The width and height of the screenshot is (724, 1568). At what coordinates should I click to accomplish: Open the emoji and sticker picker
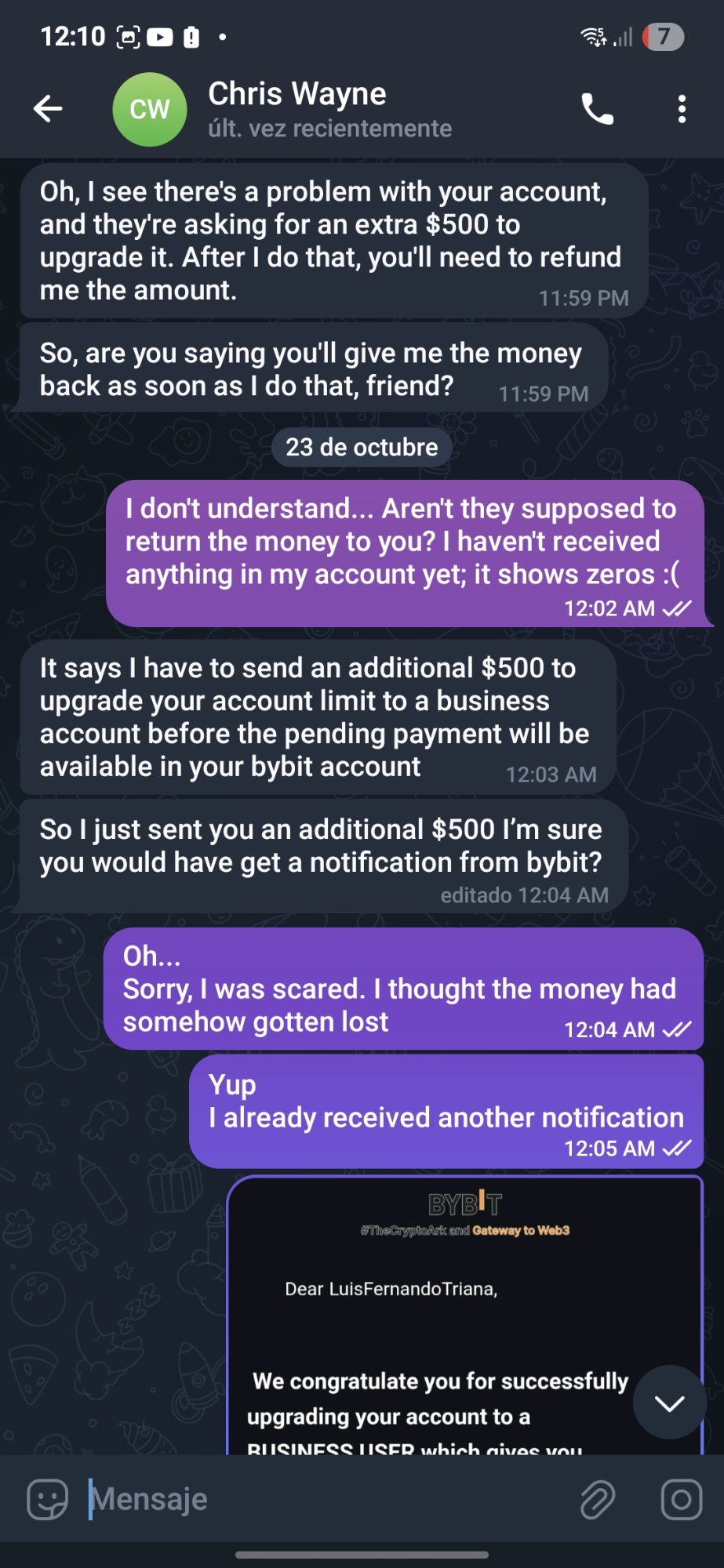coord(48,1499)
